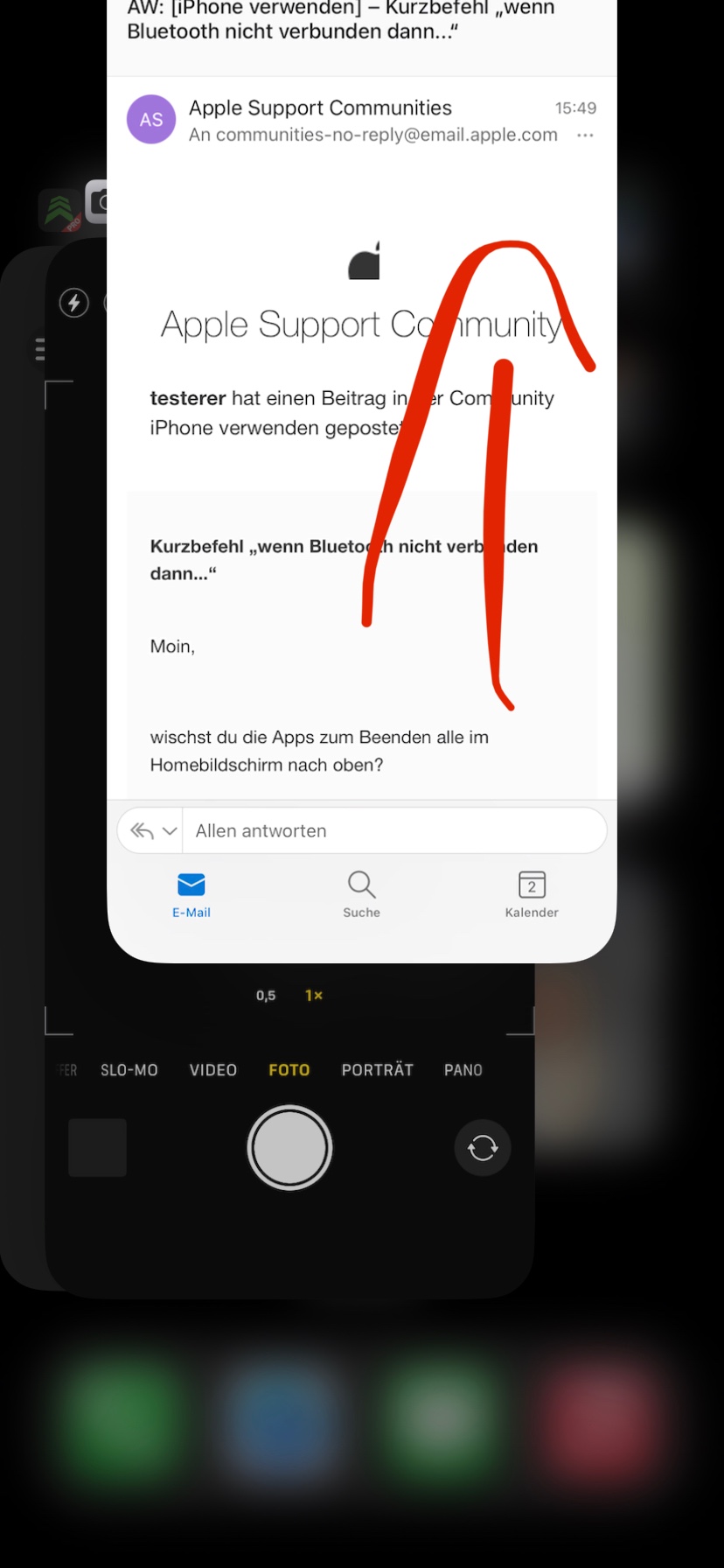Select the VIDEO camera mode

[213, 1070]
